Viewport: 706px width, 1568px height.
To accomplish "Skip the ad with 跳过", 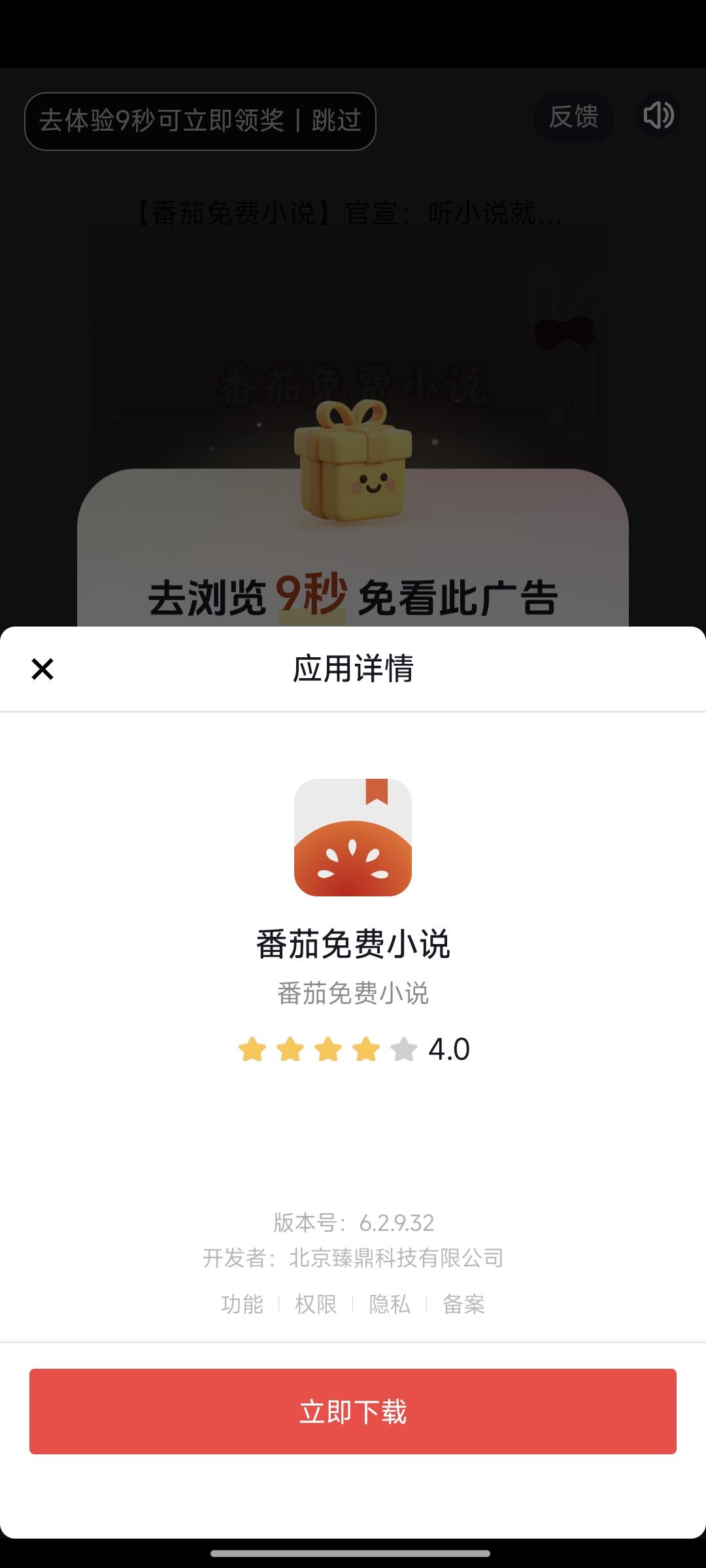I will click(x=337, y=121).
